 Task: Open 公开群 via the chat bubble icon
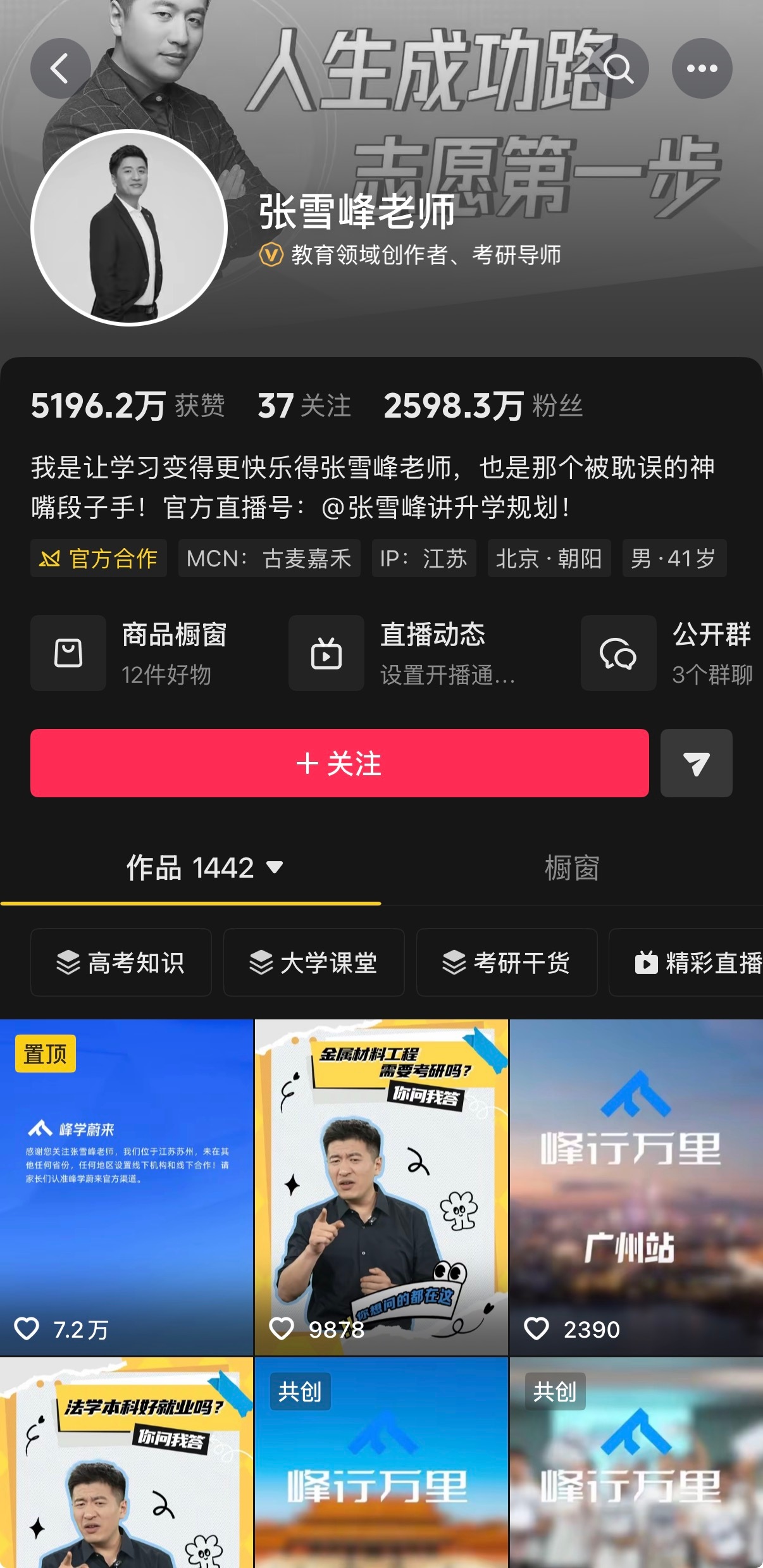tap(619, 654)
